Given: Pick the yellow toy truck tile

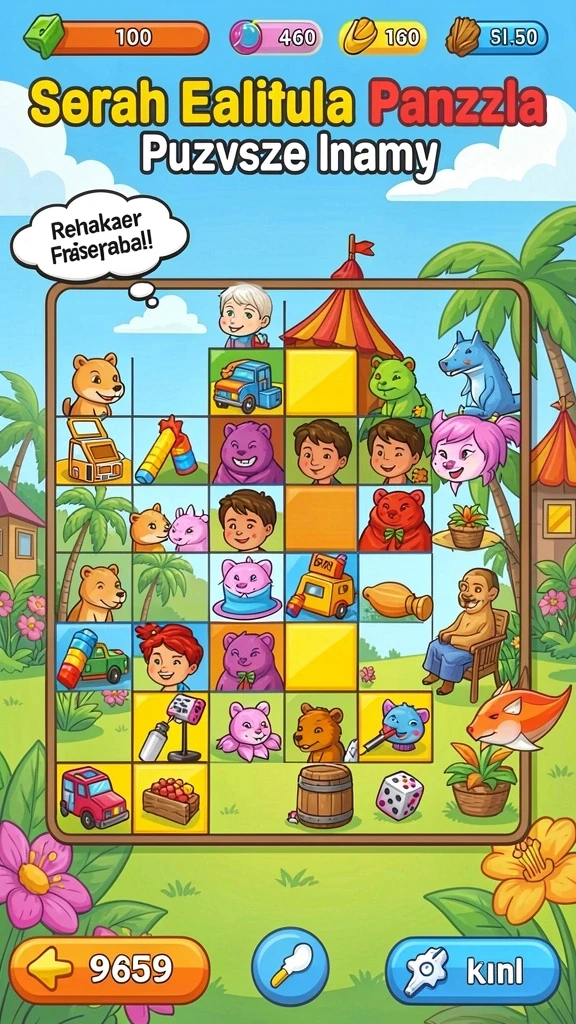Looking at the screenshot, I should (321, 587).
